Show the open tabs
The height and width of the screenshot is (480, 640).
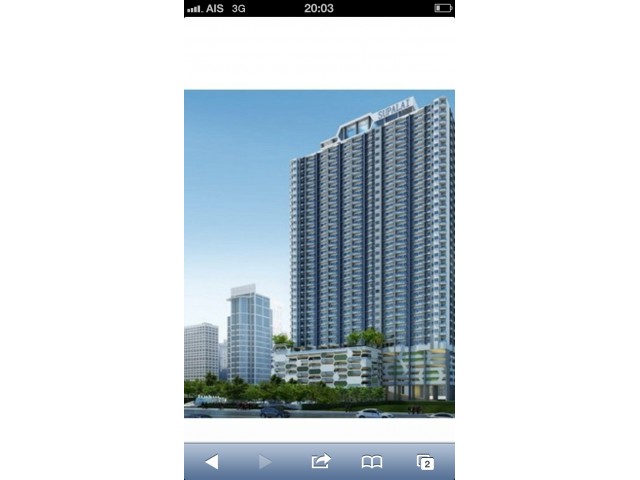click(x=425, y=462)
